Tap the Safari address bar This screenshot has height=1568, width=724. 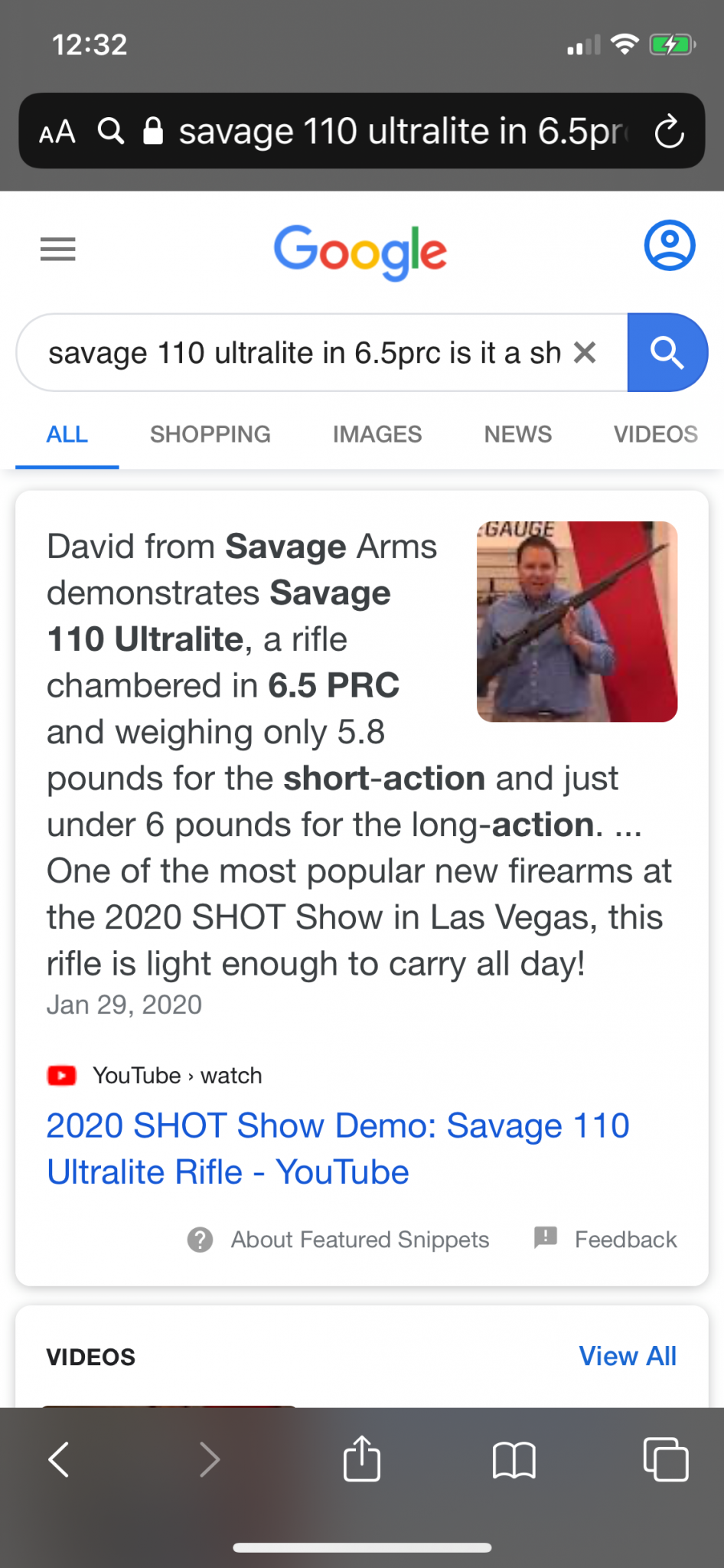tap(398, 132)
